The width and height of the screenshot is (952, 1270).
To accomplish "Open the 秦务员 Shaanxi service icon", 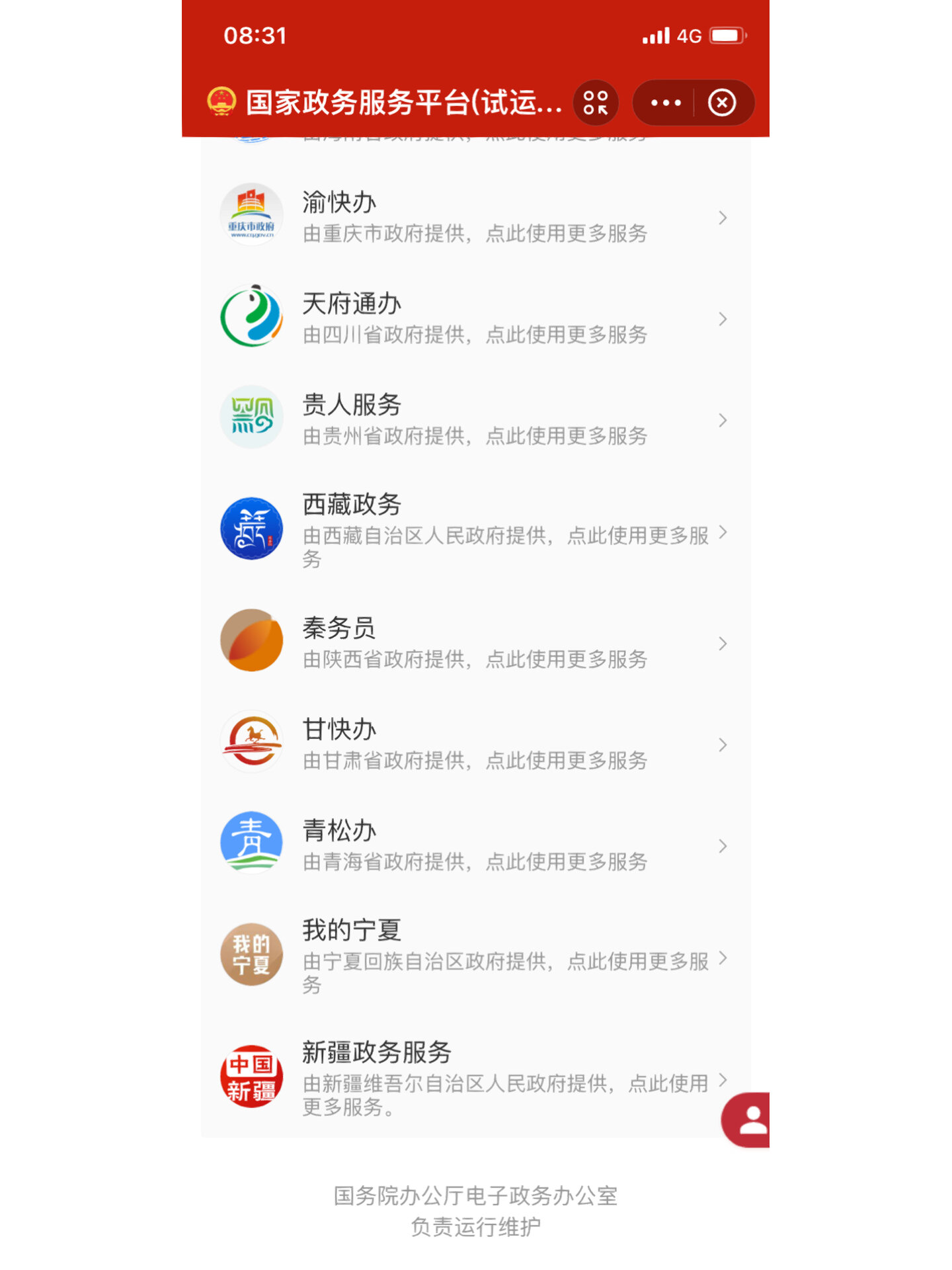I will [x=252, y=640].
